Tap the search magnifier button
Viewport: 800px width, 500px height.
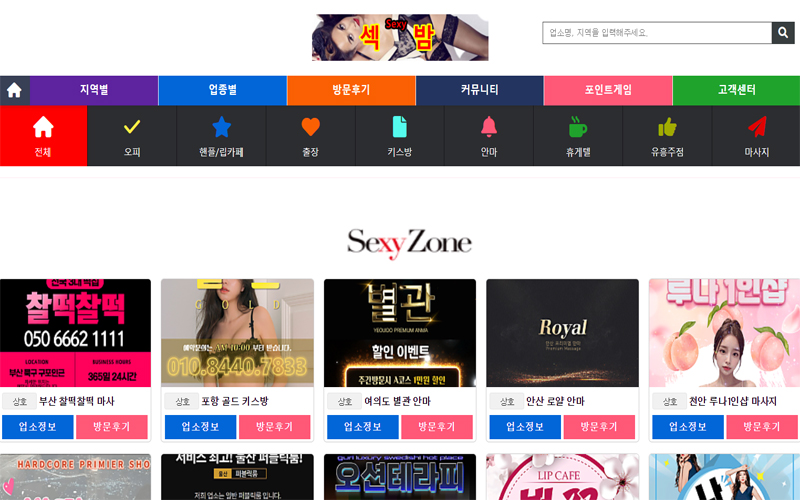783,33
